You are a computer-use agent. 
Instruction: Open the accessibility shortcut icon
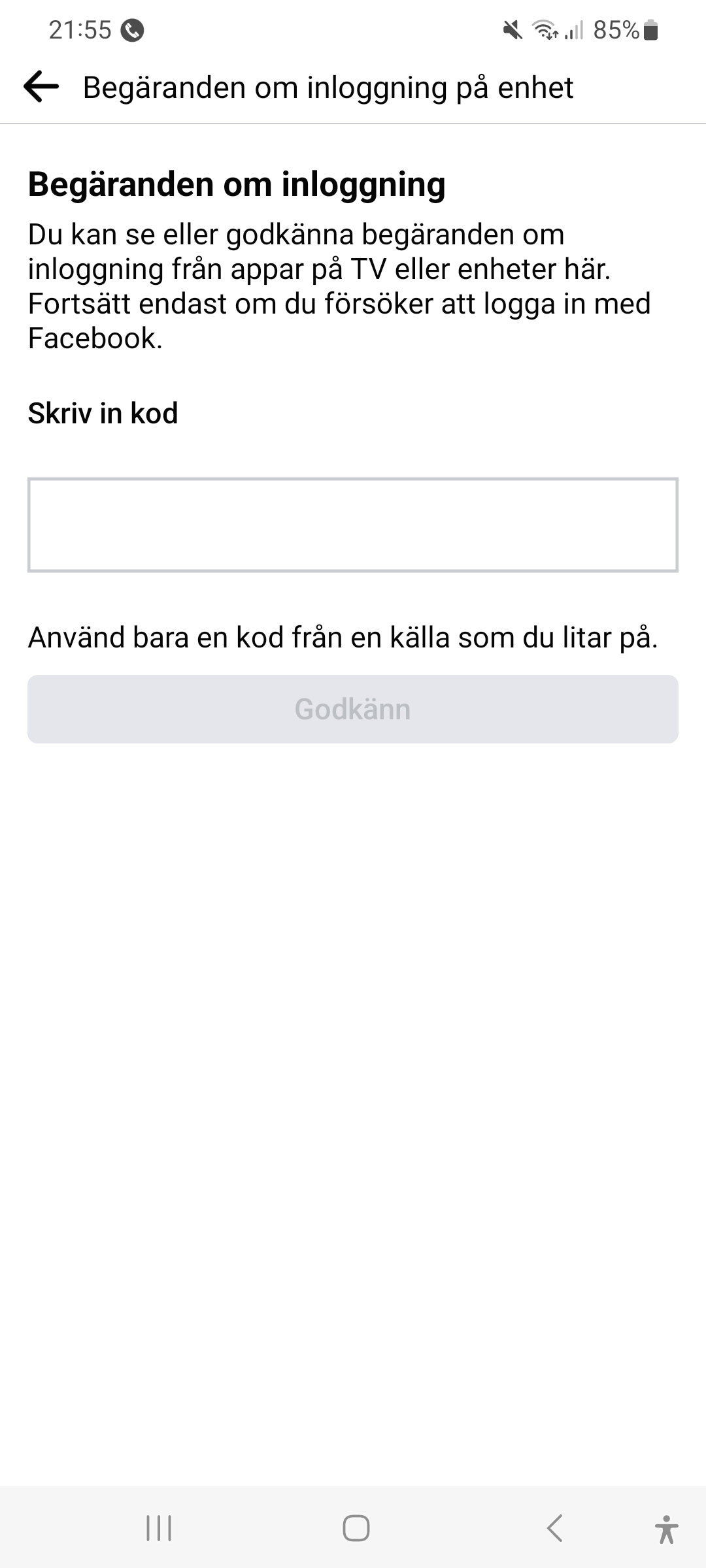pyautogui.click(x=665, y=1528)
